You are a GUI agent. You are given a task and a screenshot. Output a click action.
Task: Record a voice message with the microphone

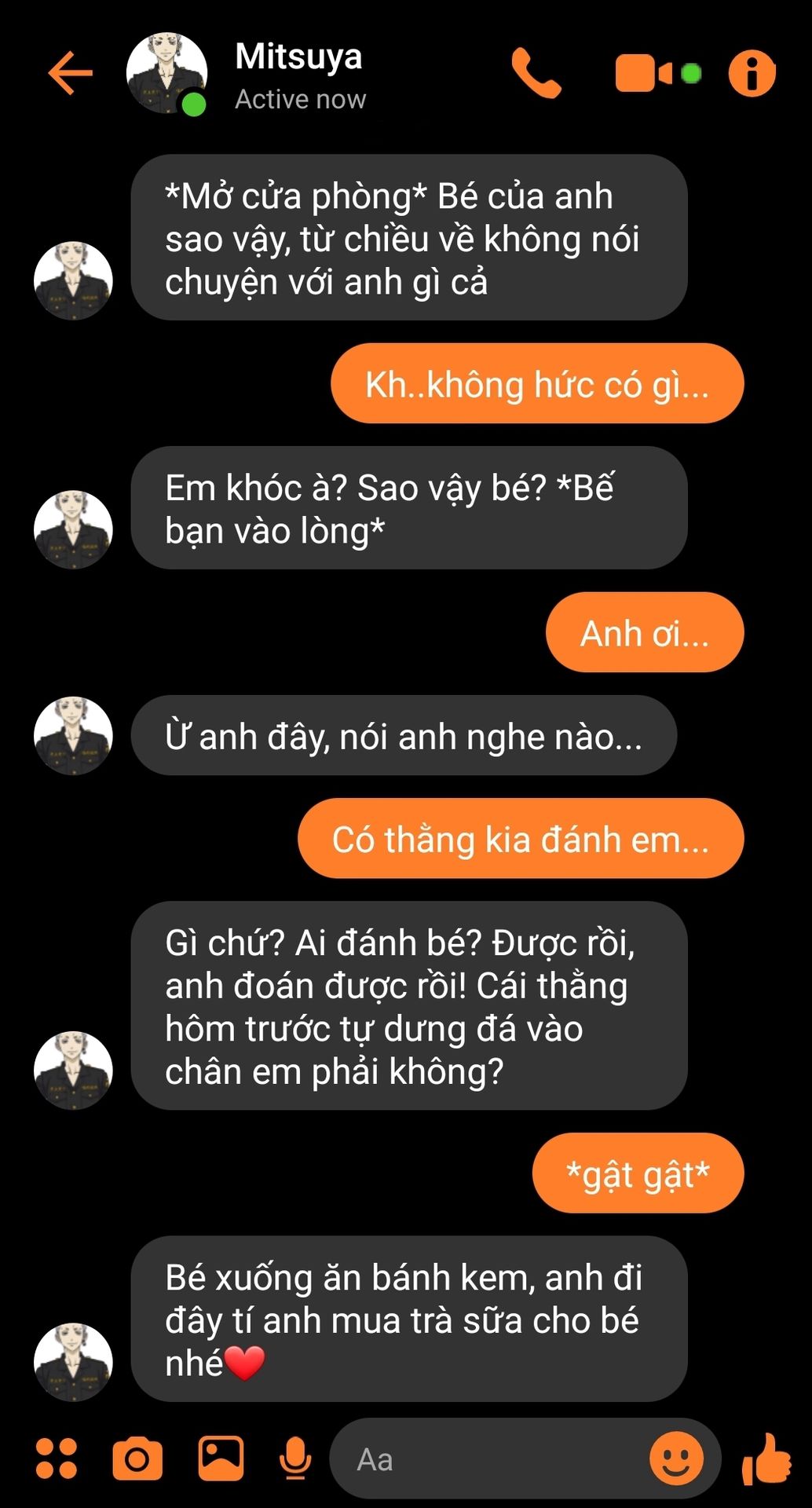point(295,1459)
